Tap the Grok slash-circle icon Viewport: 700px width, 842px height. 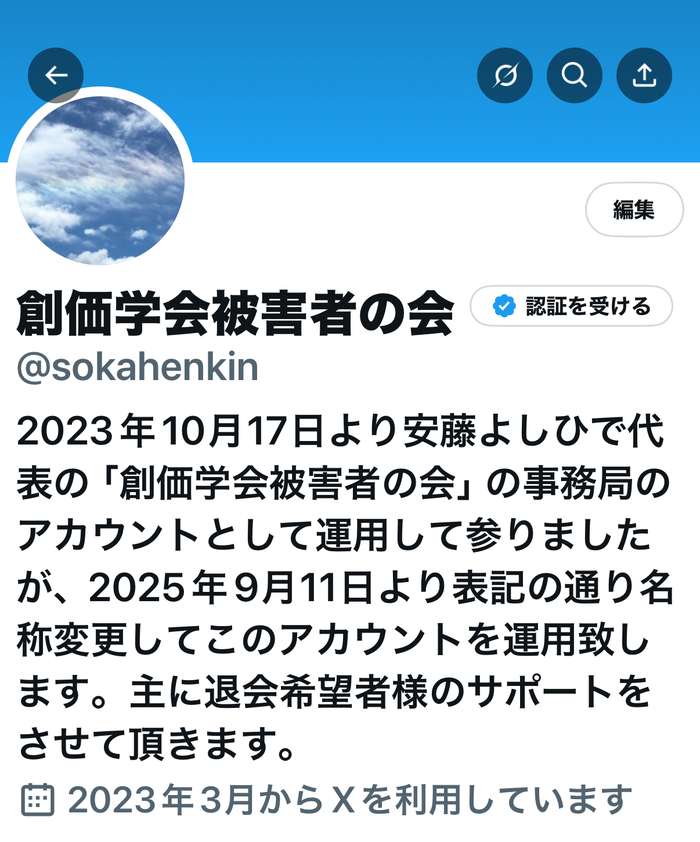(x=505, y=75)
